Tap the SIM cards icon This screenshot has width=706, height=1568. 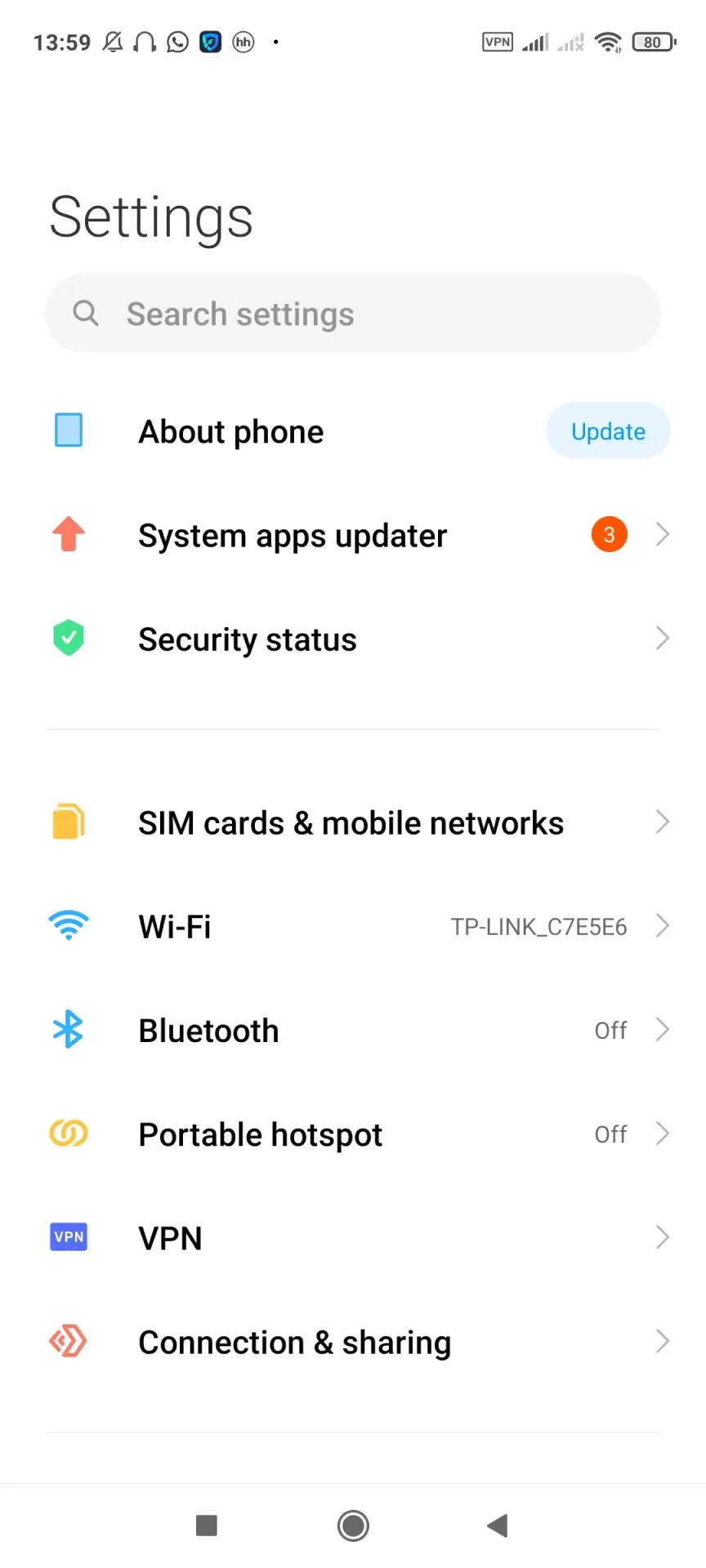pyautogui.click(x=68, y=822)
